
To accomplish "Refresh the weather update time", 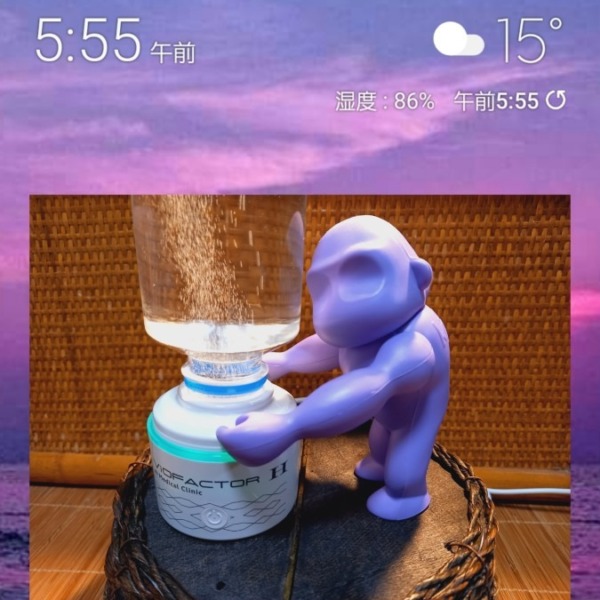I will pyautogui.click(x=556, y=100).
